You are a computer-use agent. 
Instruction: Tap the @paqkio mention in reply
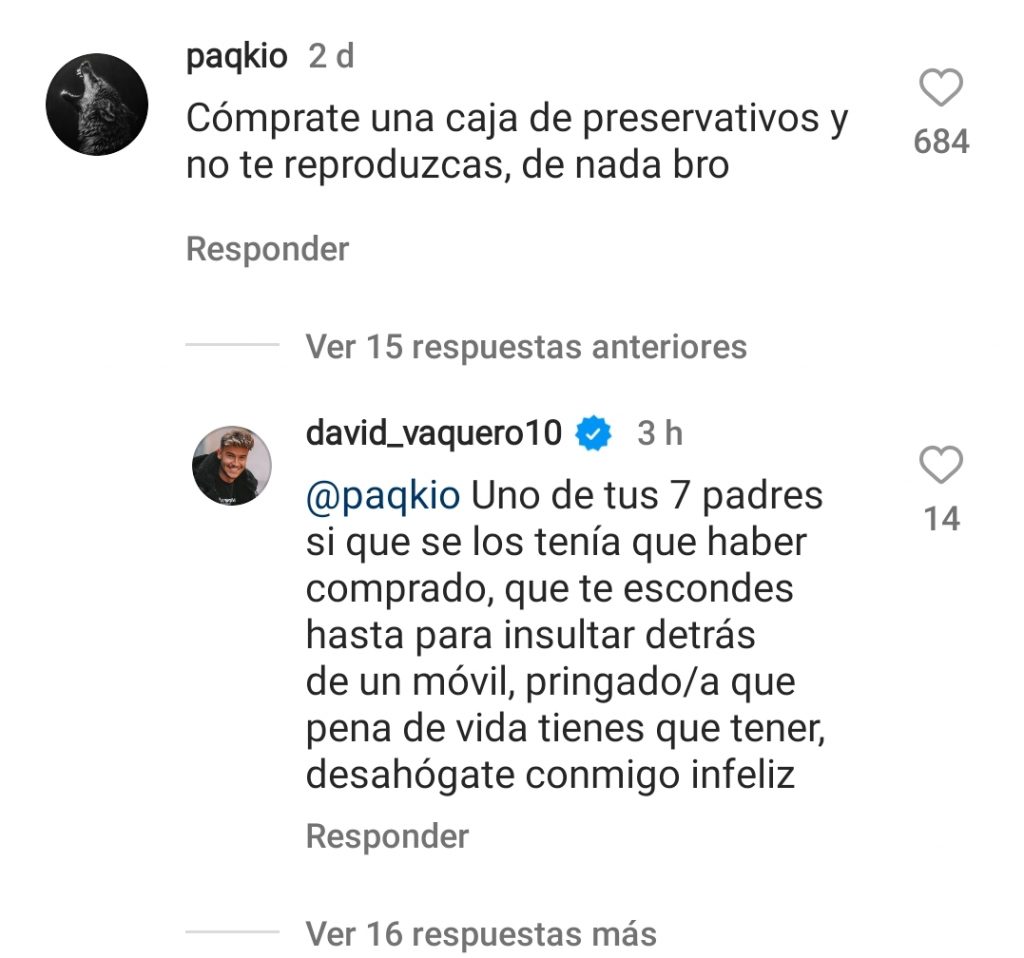(382, 495)
